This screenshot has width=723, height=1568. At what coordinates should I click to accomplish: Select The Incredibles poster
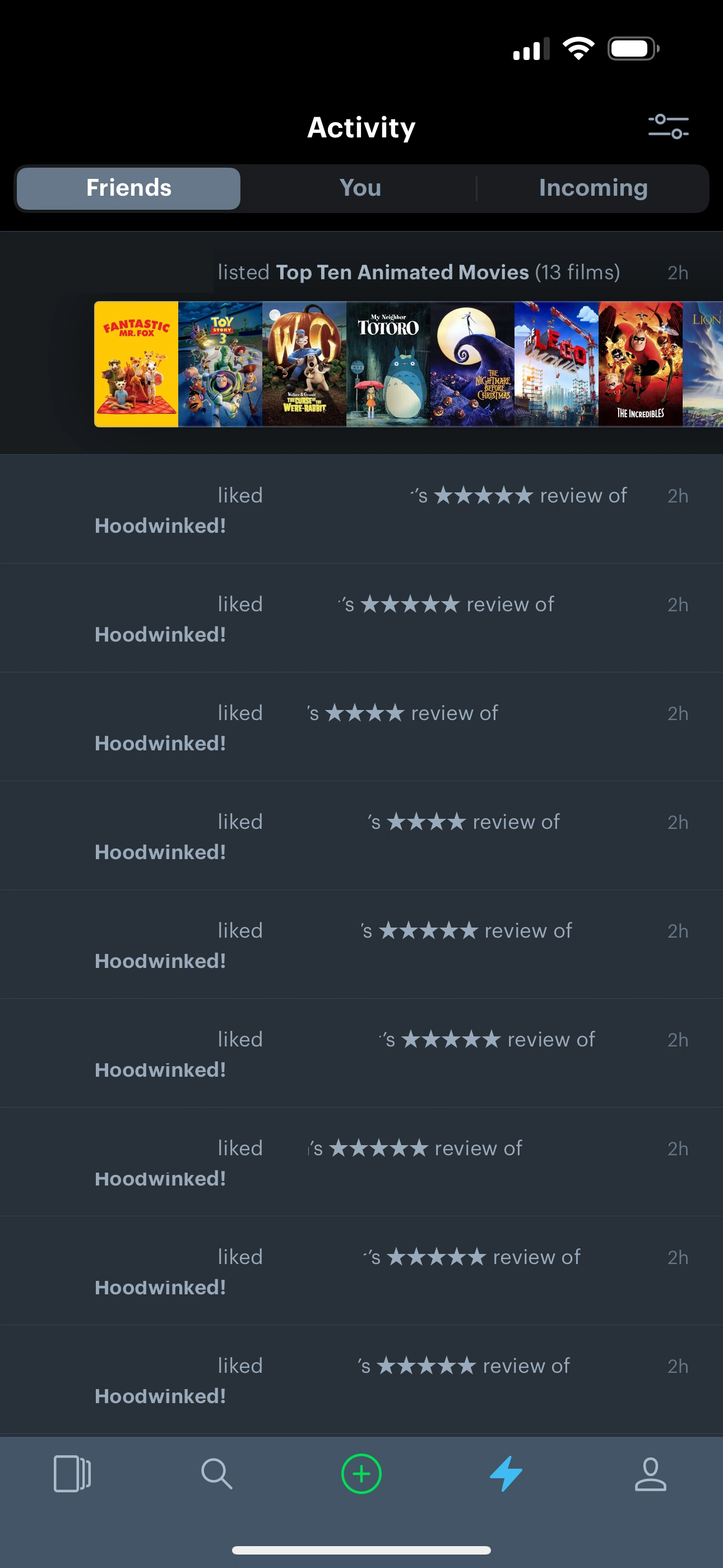[x=641, y=364]
